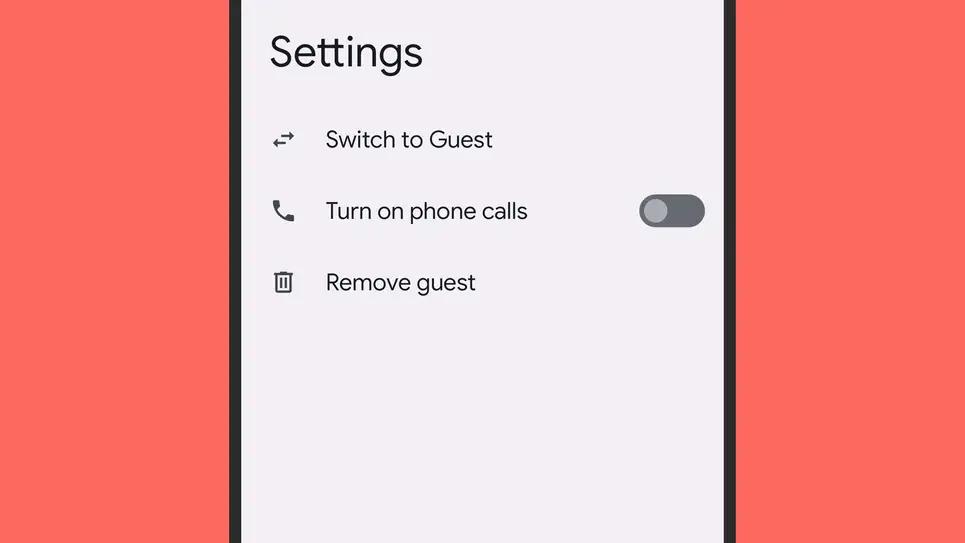965x543 pixels.
Task: Select the Switch to Guest row
Action: pyautogui.click(x=408, y=140)
